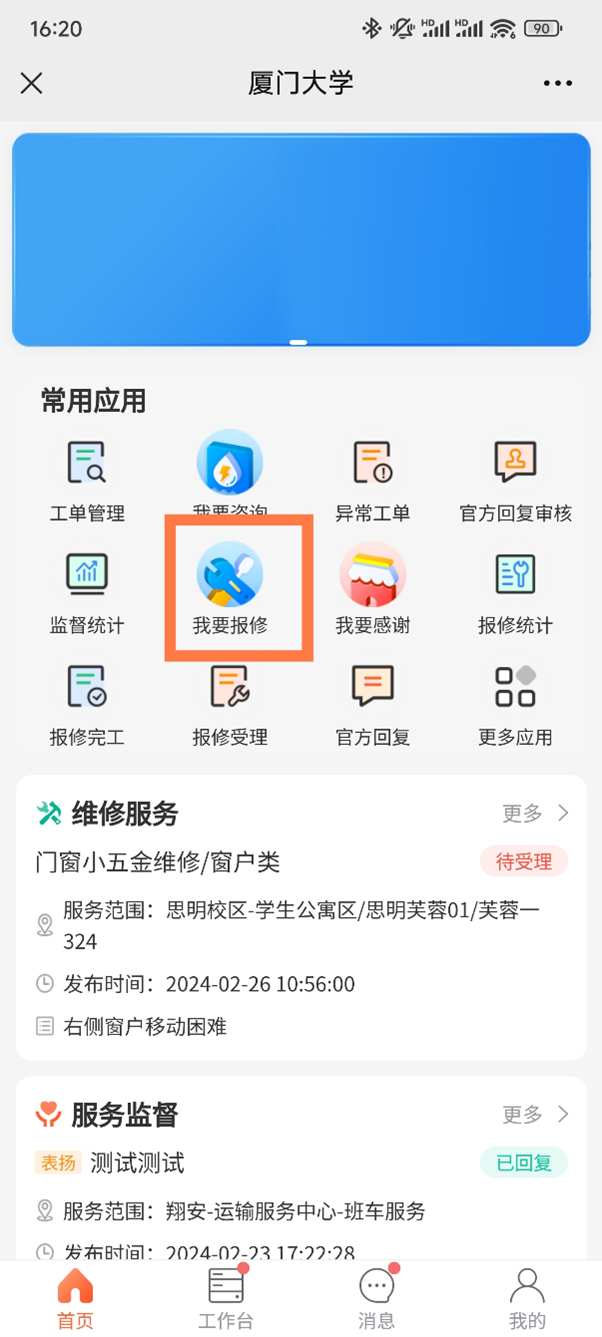Switch to the 工作台 tab
This screenshot has width=602, height=1337.
click(x=226, y=1297)
